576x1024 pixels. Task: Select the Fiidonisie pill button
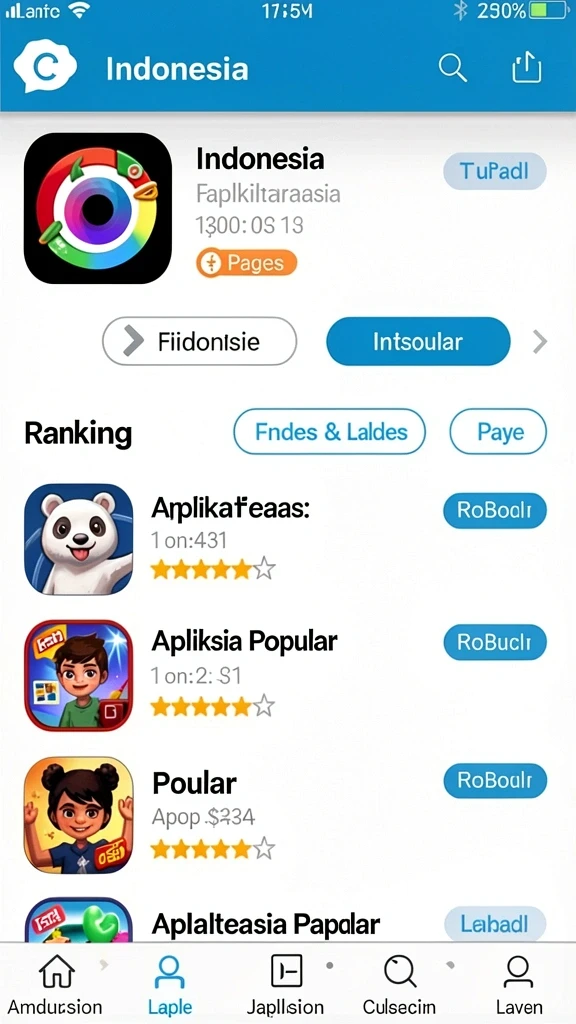click(199, 341)
